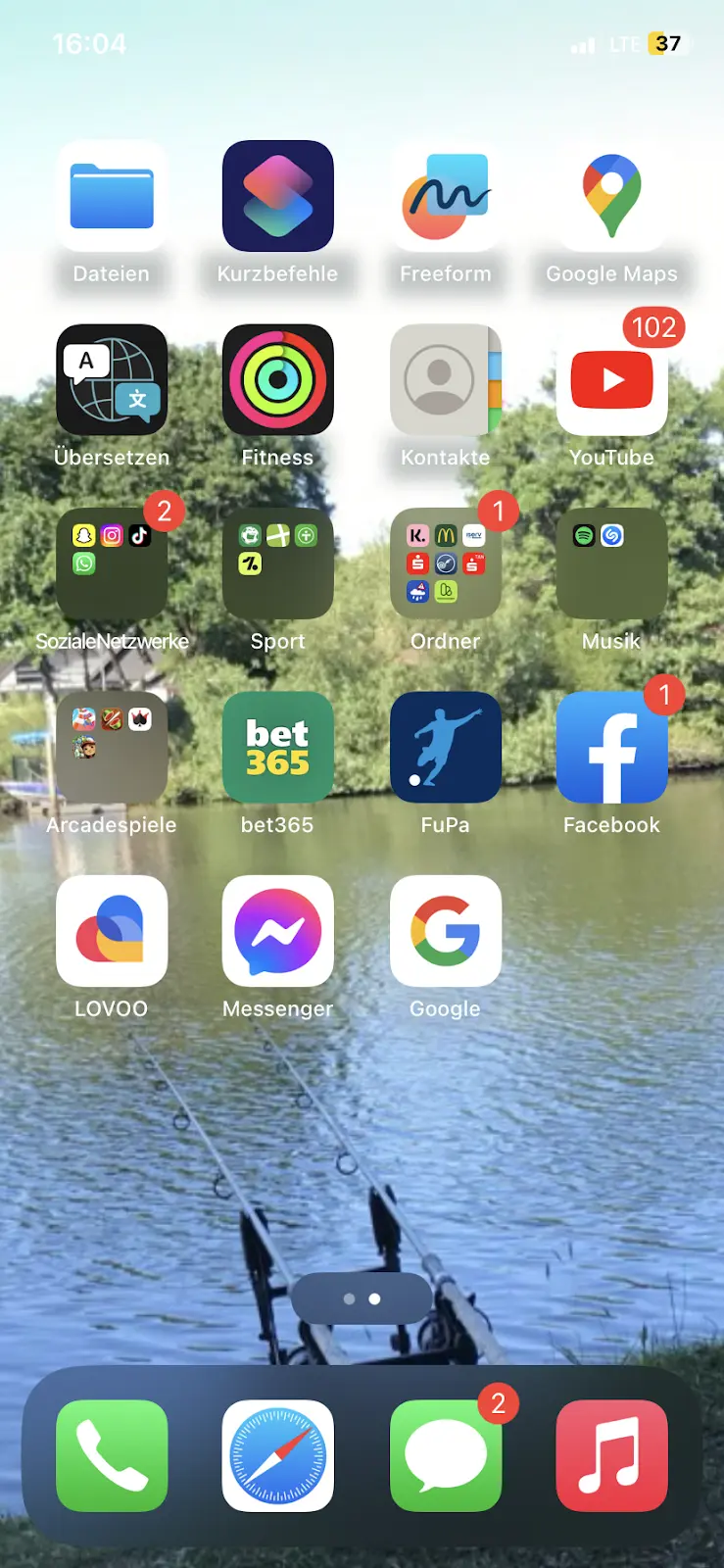Open Messenger
The height and width of the screenshot is (1568, 724).
click(x=278, y=931)
